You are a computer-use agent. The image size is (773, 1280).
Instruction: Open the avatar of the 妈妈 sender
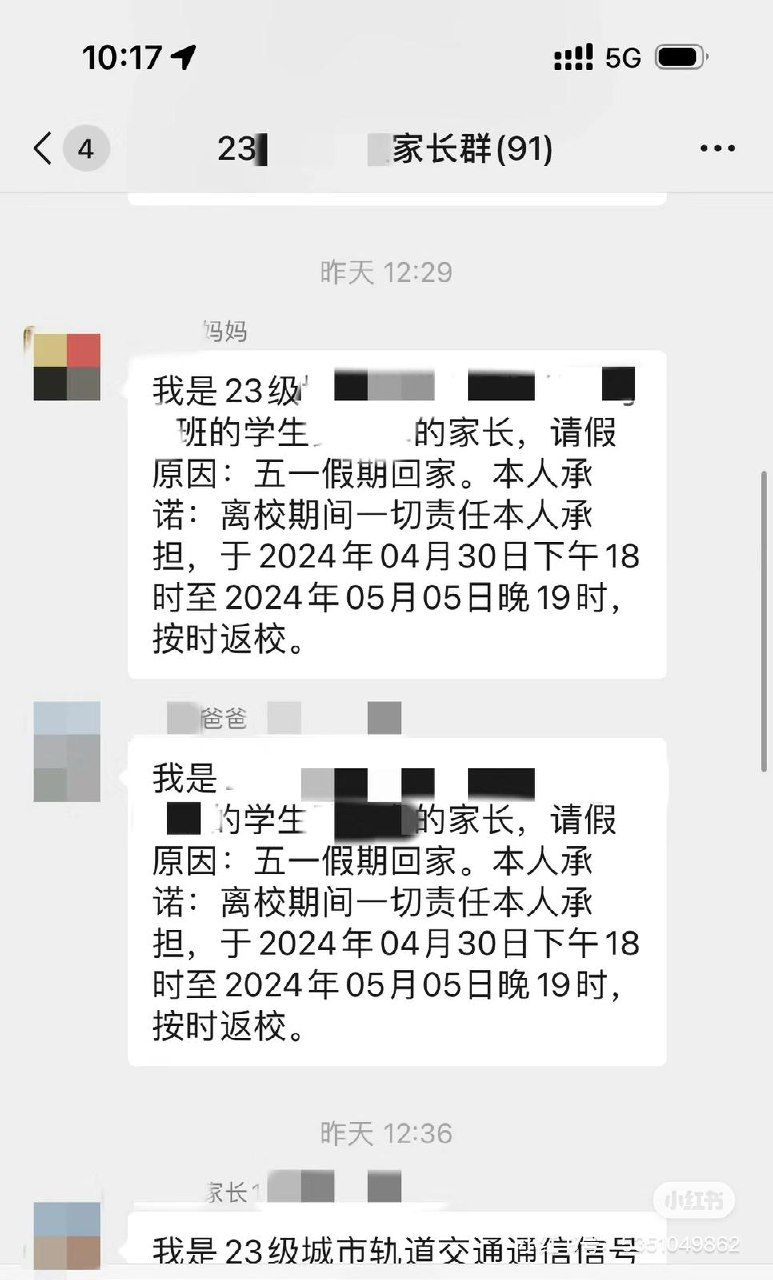tap(67, 367)
